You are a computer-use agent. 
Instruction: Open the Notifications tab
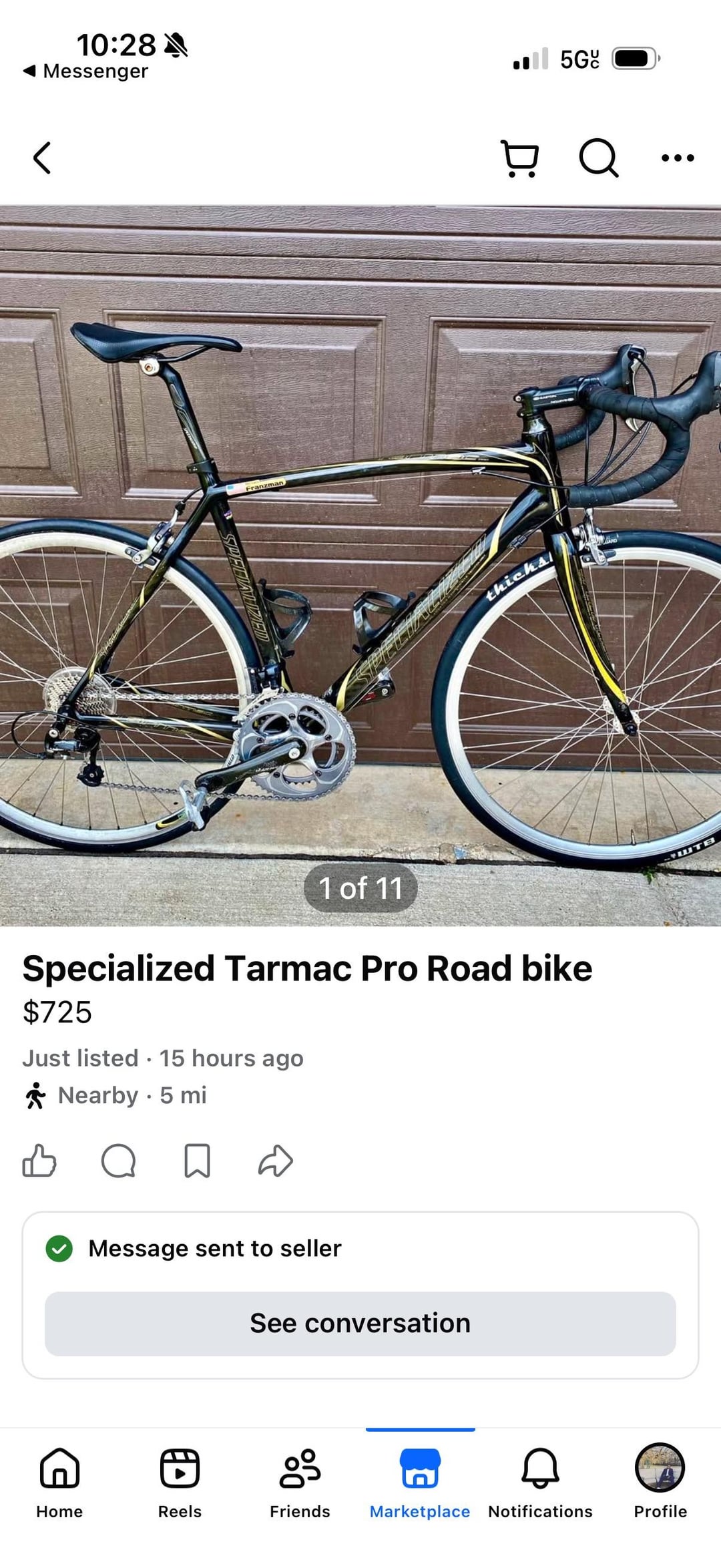coord(540,1480)
